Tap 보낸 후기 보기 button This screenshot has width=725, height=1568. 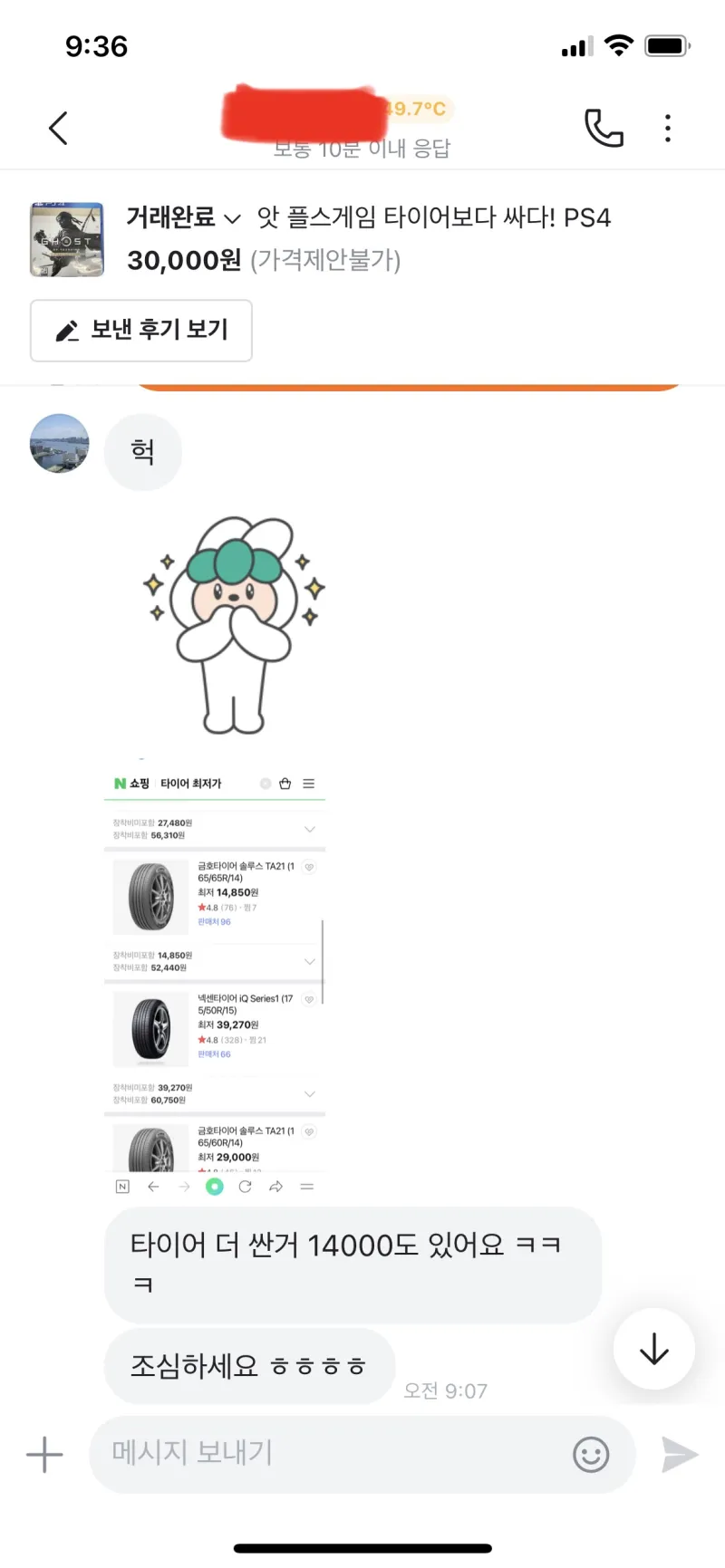point(141,331)
